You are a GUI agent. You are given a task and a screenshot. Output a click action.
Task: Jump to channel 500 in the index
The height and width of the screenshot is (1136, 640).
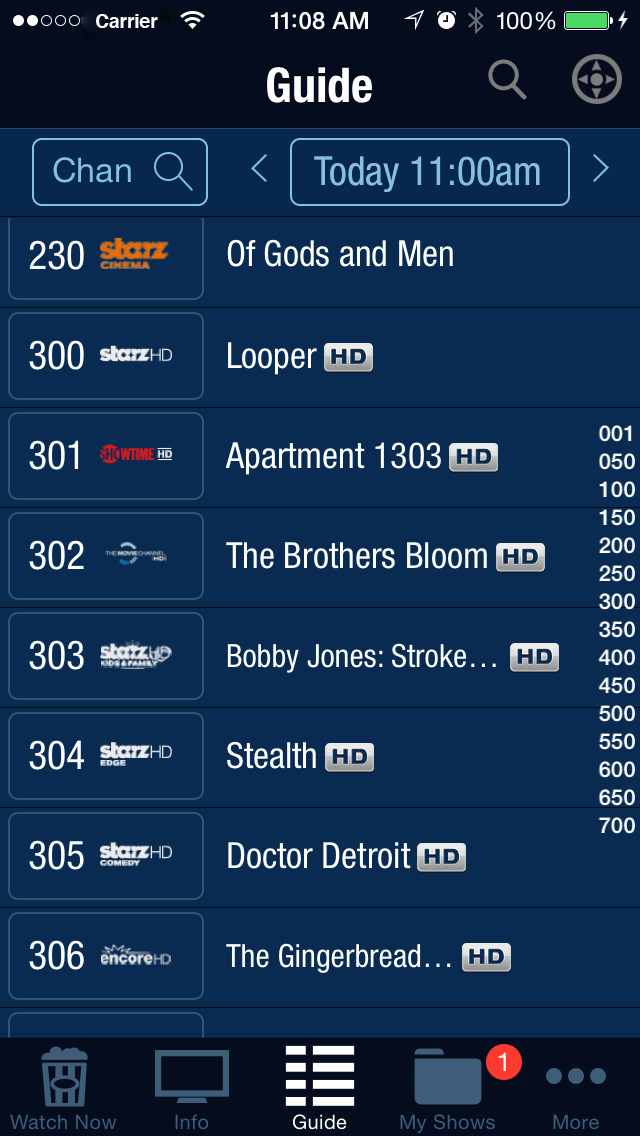(617, 714)
